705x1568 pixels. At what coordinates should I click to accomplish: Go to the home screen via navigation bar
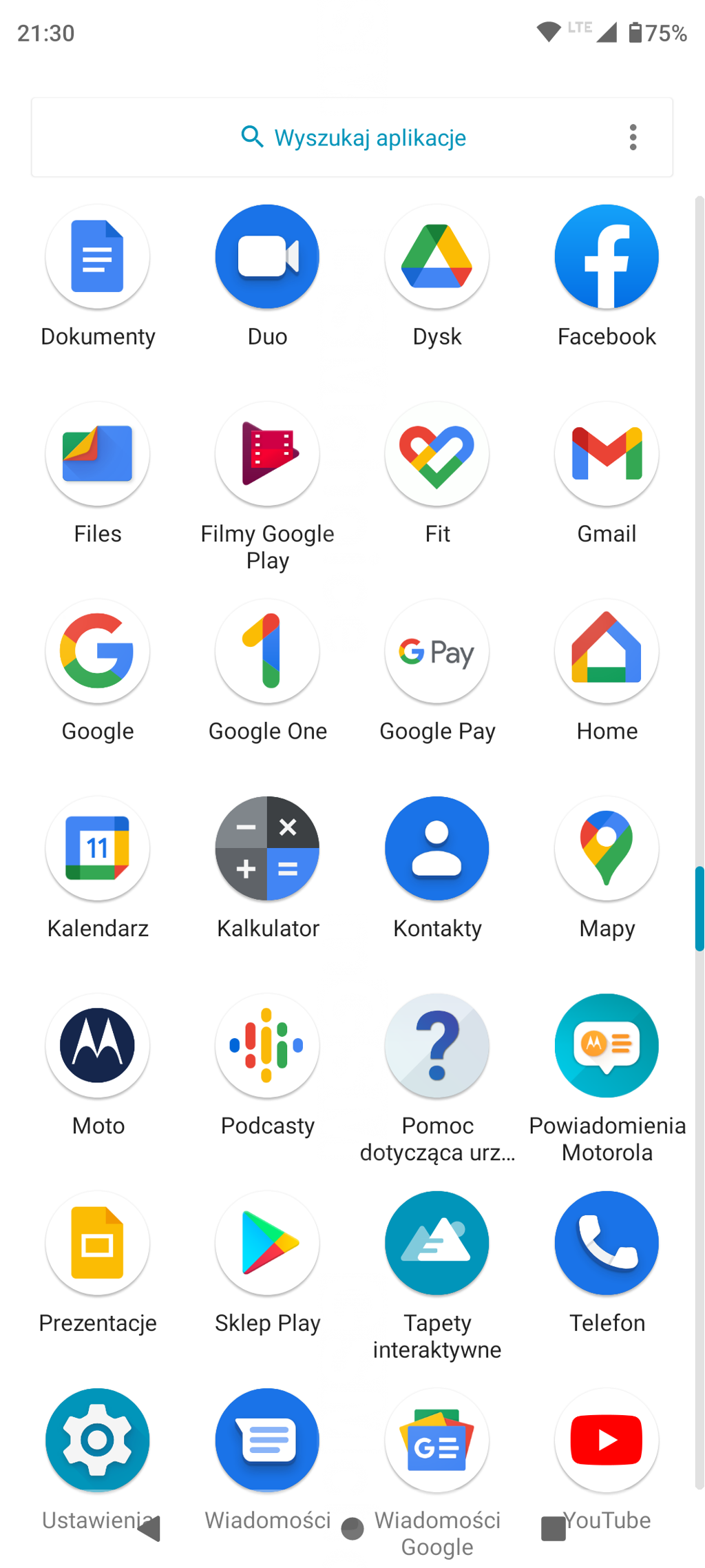click(352, 1529)
